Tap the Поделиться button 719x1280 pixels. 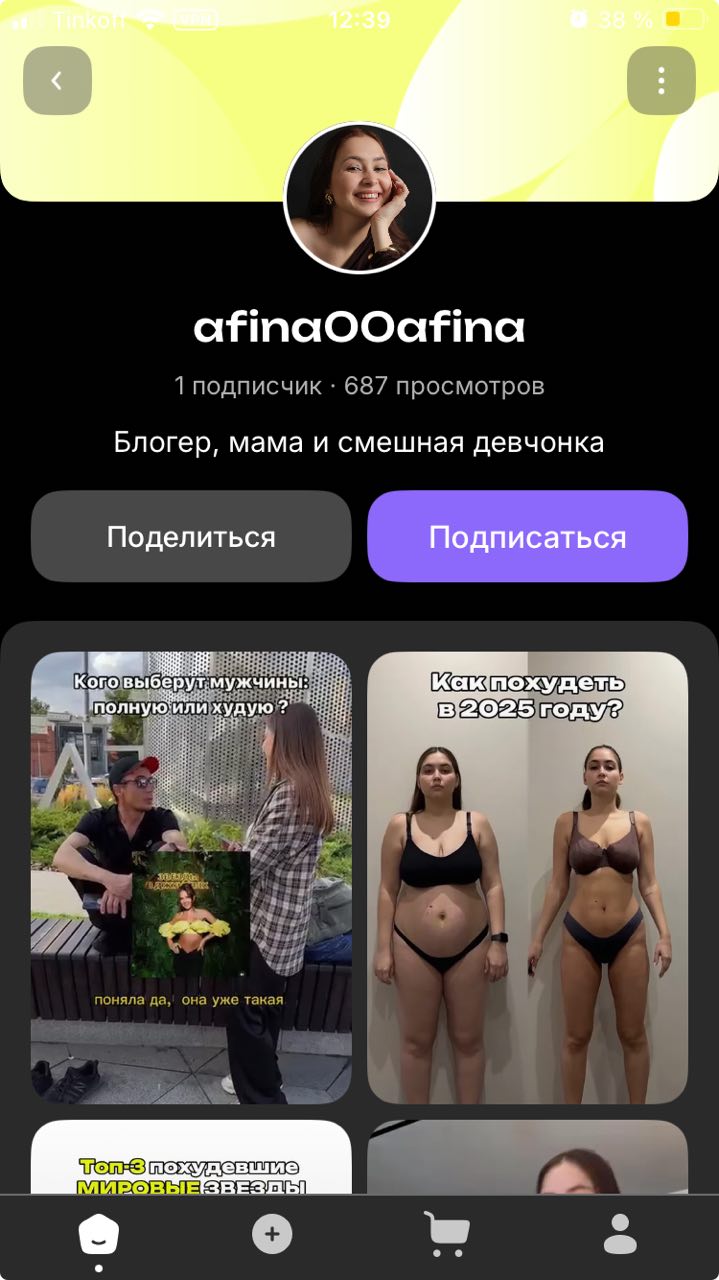191,537
